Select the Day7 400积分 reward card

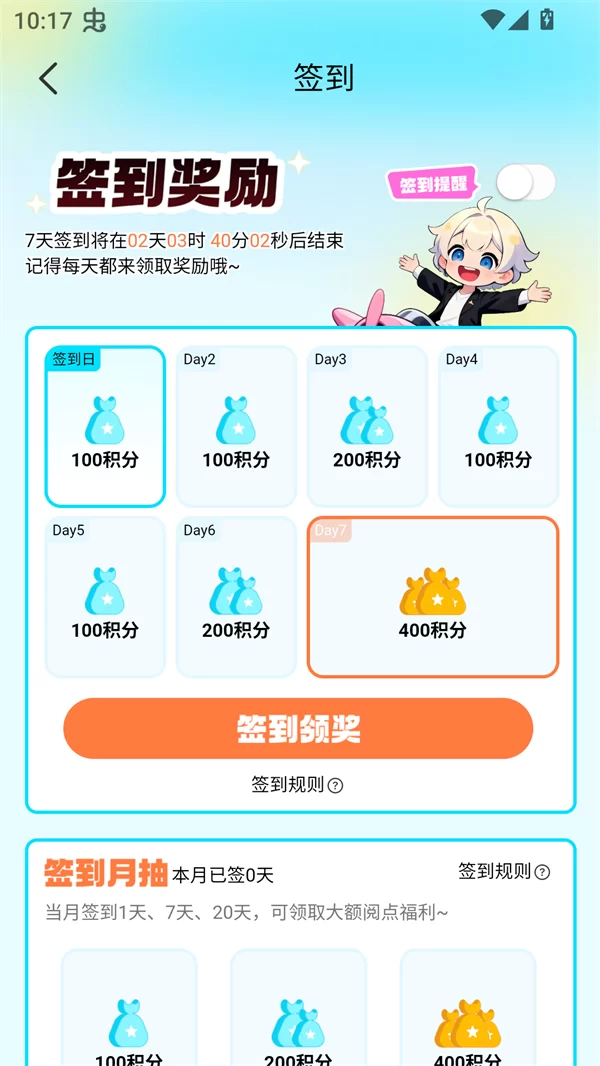[x=432, y=597]
